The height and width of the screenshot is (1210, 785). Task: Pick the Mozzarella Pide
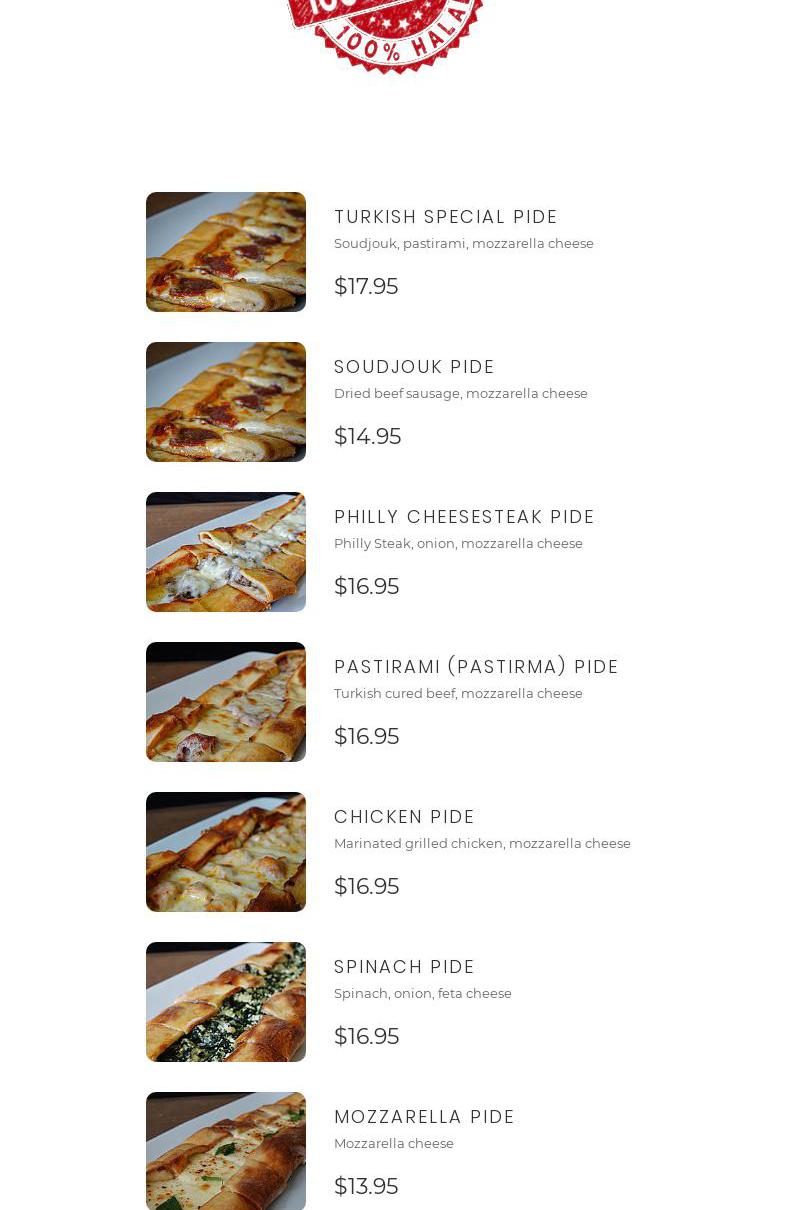coord(424,1117)
